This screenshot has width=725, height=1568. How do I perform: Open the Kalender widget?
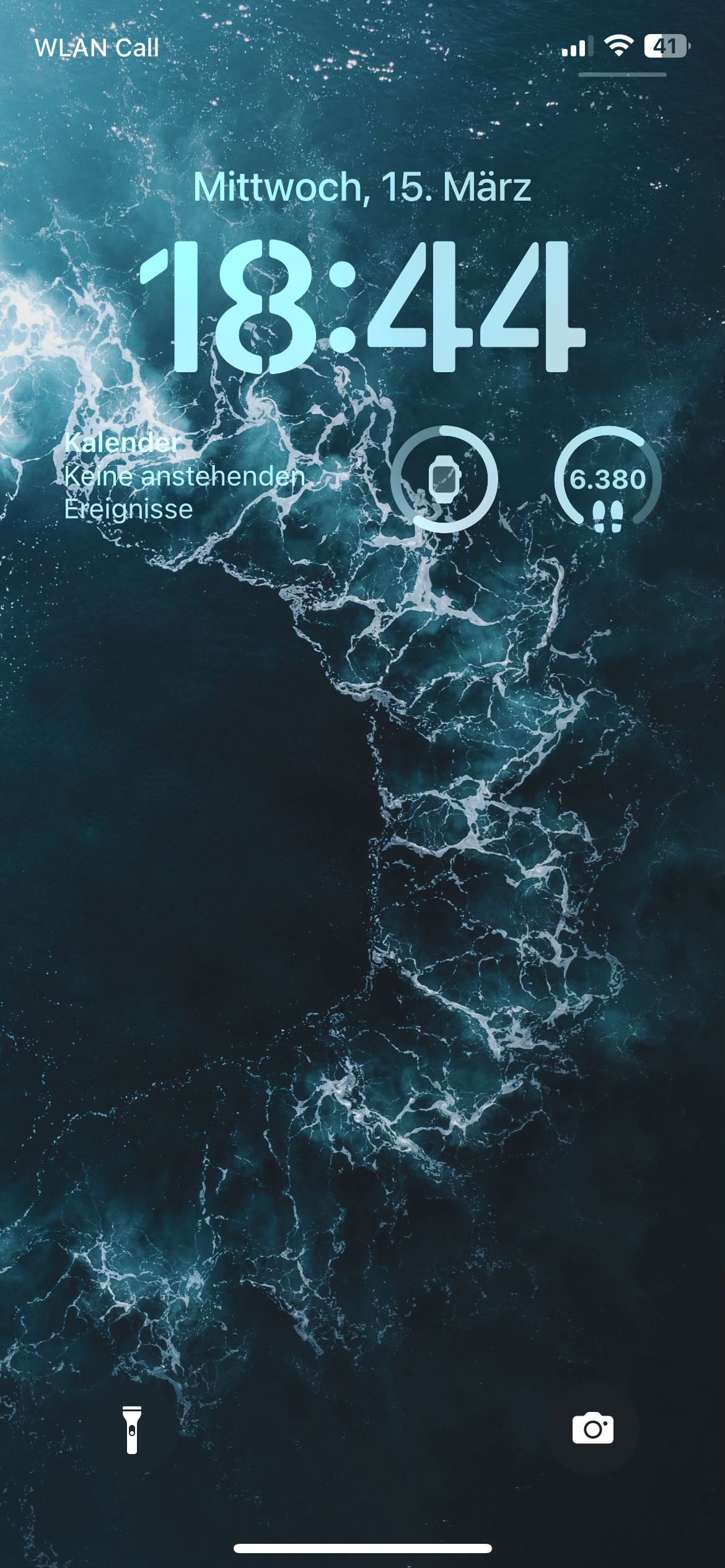click(186, 477)
